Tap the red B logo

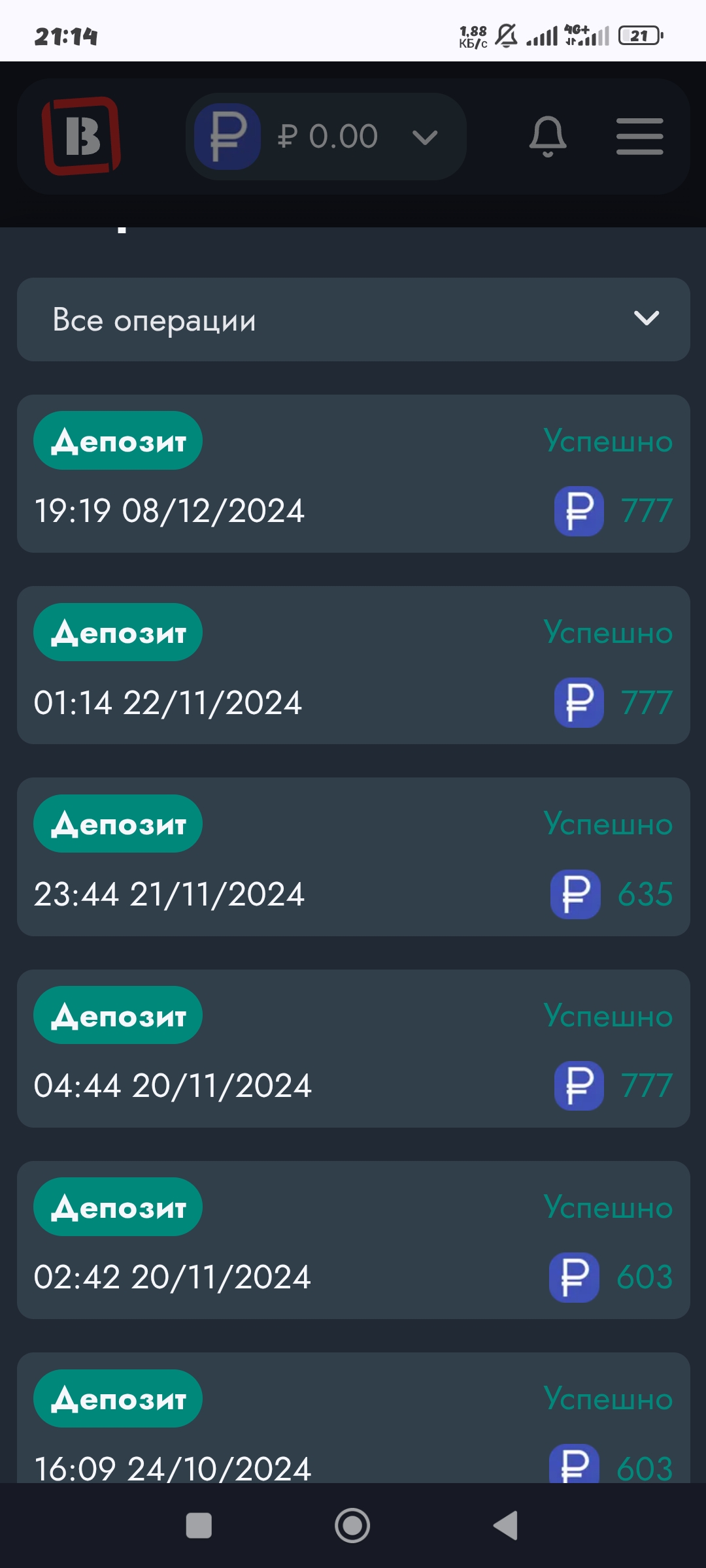(x=82, y=136)
